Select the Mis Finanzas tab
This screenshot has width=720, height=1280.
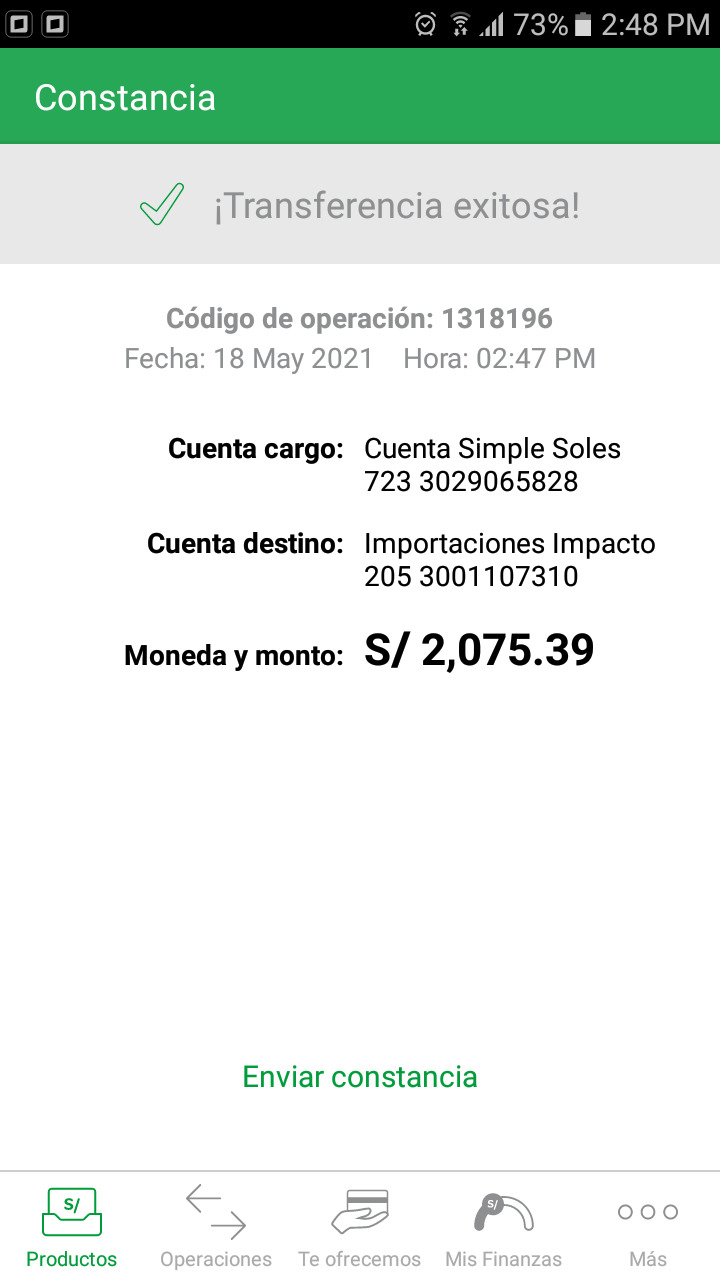pos(504,1227)
